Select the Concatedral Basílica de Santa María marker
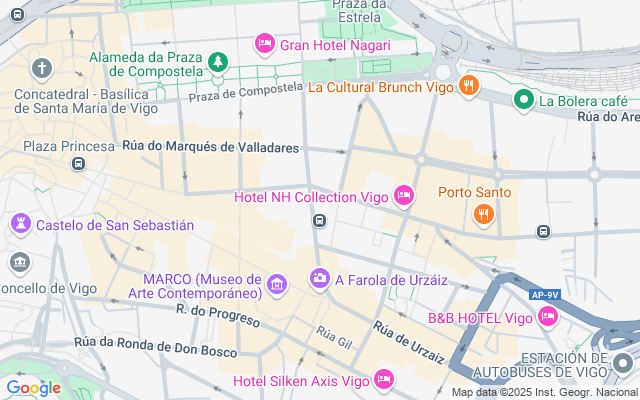Image resolution: width=640 pixels, height=400 pixels. 41,69
